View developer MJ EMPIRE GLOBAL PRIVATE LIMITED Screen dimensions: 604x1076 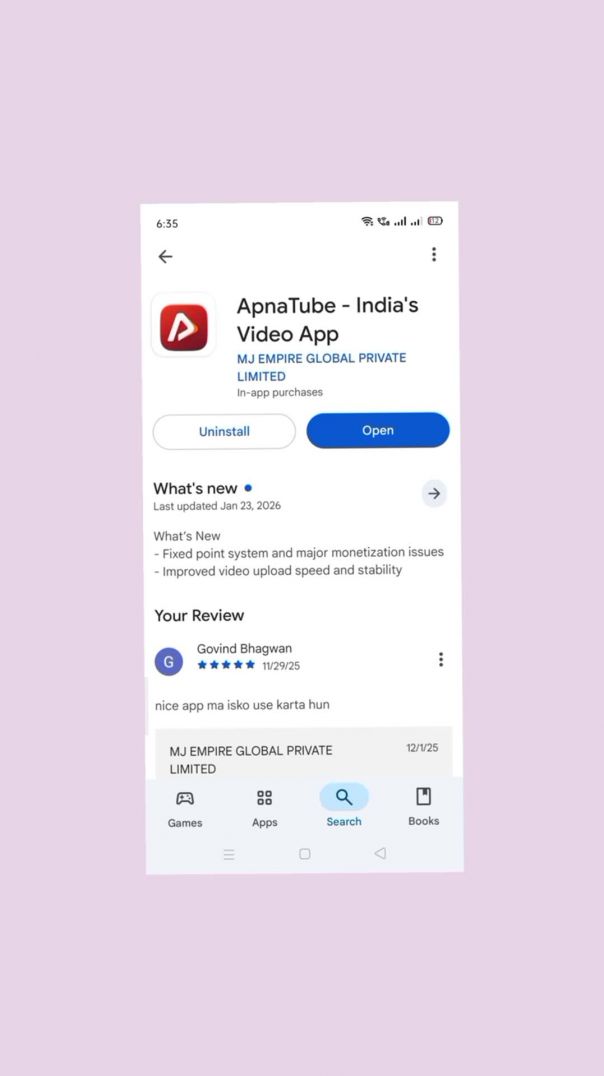[x=320, y=367]
